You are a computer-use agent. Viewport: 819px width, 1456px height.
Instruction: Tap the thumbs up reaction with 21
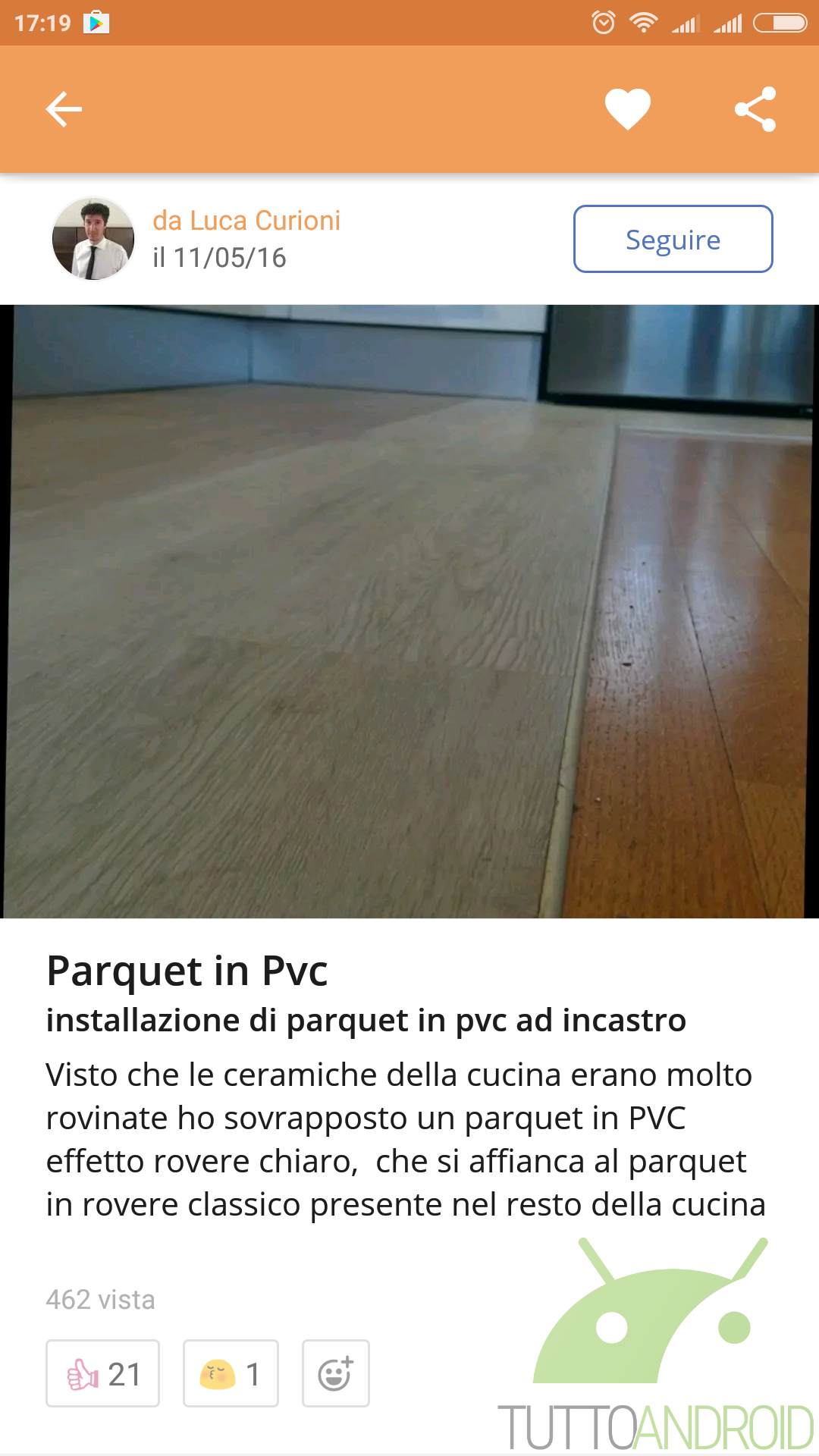tap(103, 1373)
